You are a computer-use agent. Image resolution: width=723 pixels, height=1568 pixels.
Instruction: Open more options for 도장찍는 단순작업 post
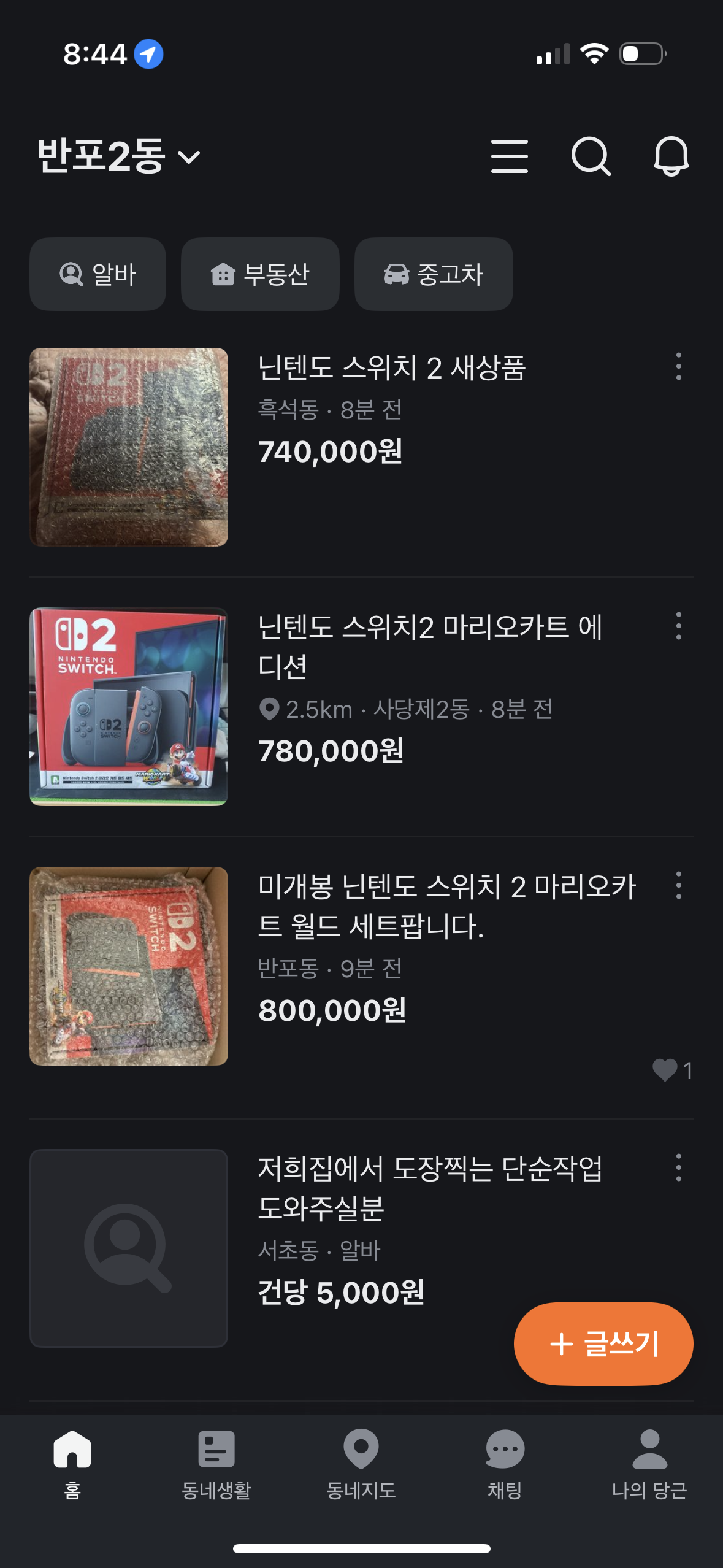[x=678, y=1167]
